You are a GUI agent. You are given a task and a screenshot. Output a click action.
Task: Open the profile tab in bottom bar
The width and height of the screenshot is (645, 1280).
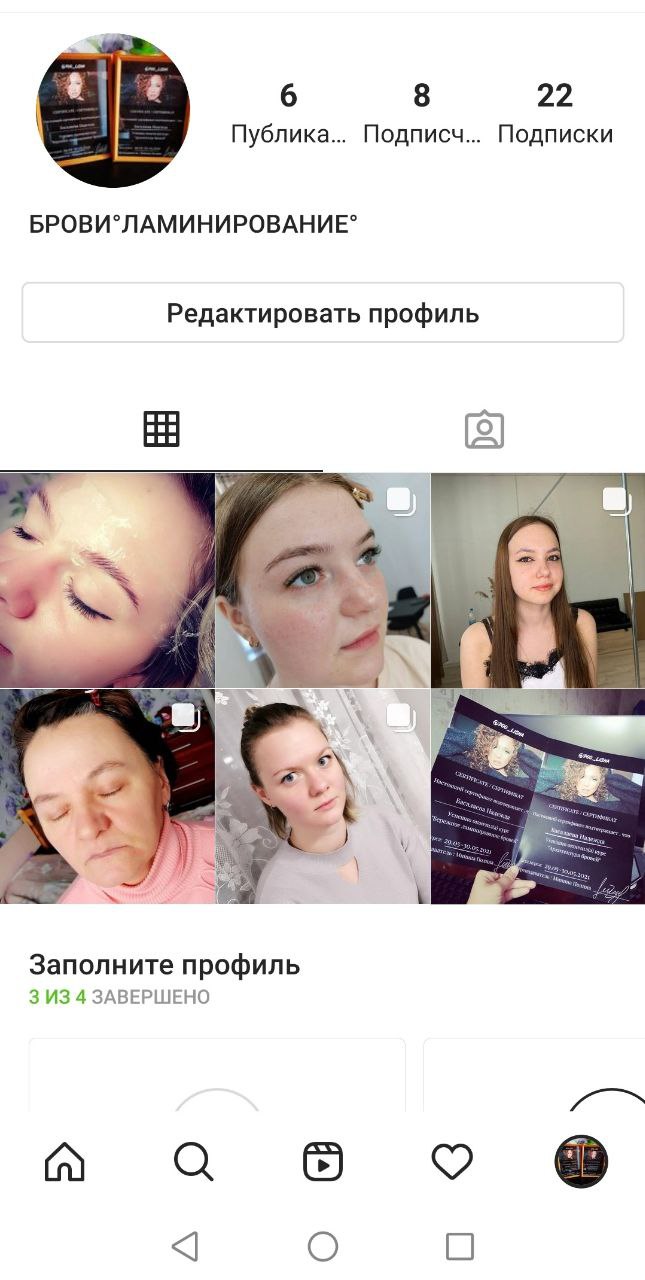click(x=581, y=1162)
